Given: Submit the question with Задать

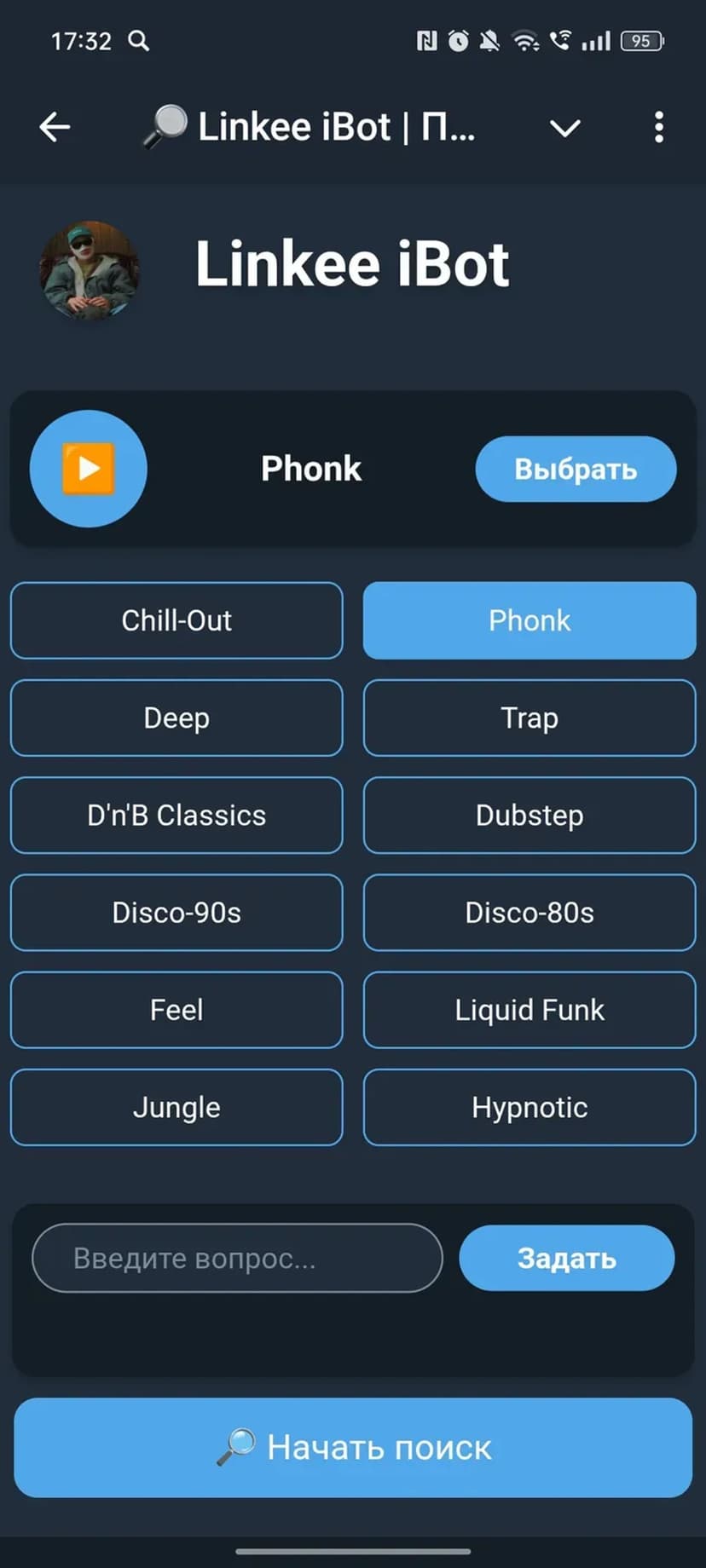Looking at the screenshot, I should pos(566,1258).
